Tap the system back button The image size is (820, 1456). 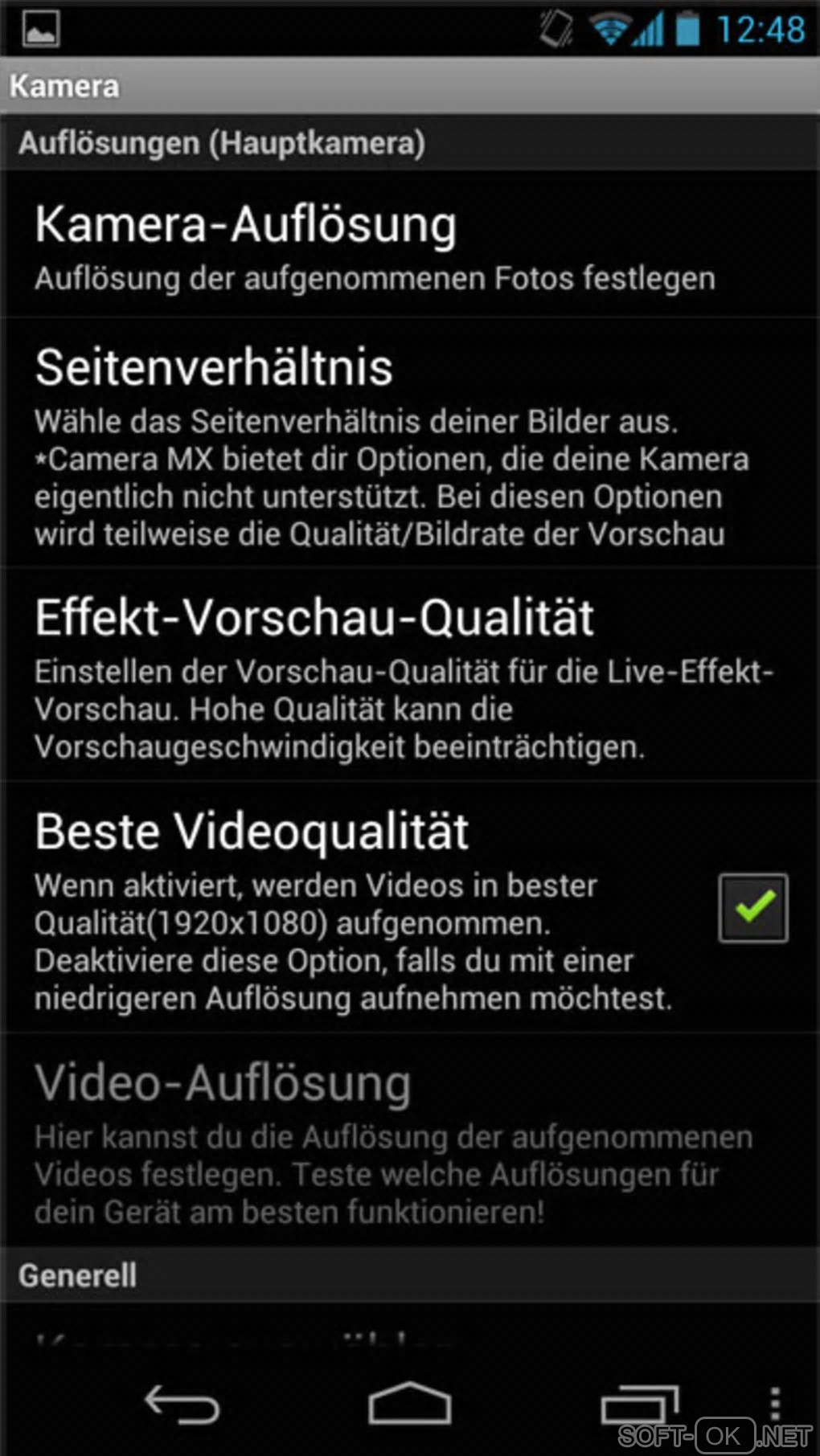coord(182,1404)
